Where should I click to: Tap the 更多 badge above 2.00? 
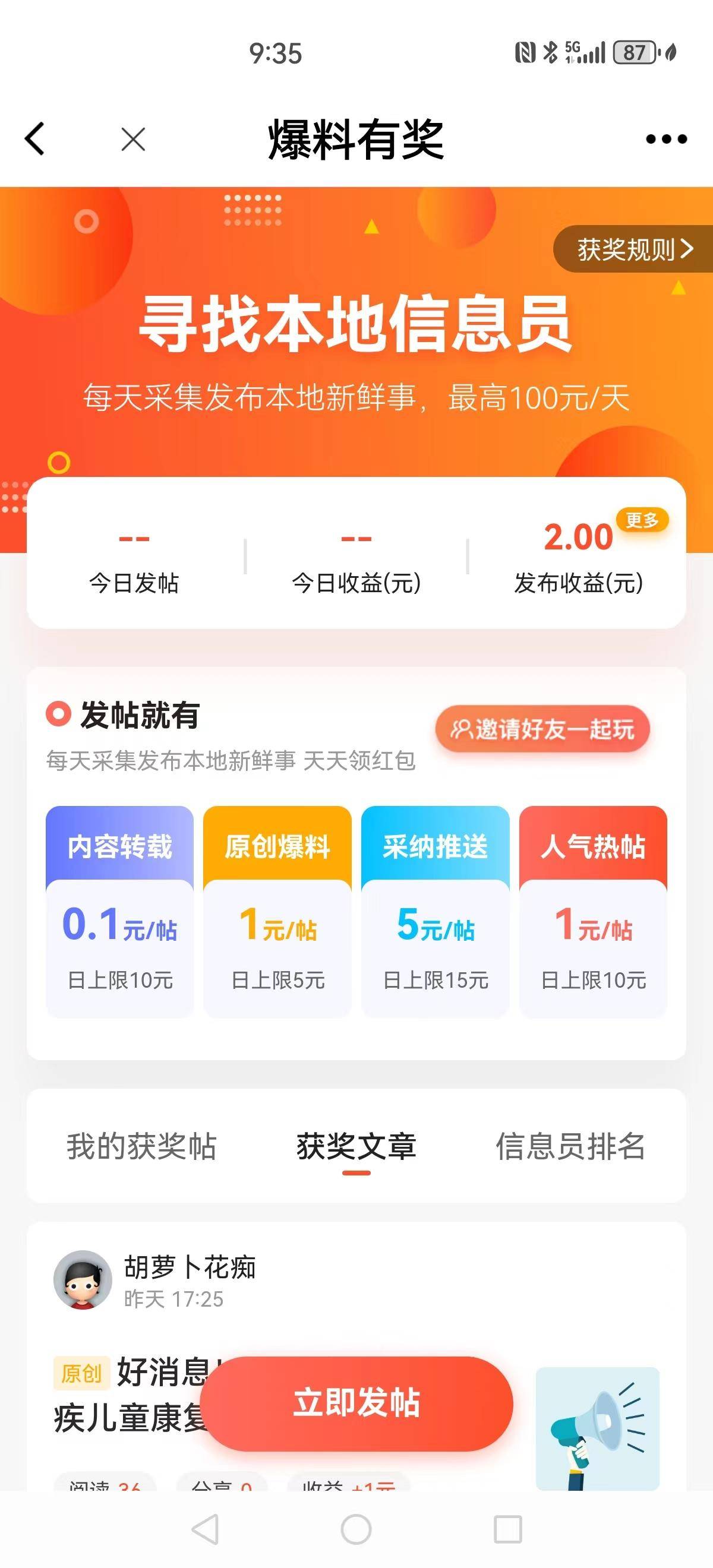pos(641,520)
